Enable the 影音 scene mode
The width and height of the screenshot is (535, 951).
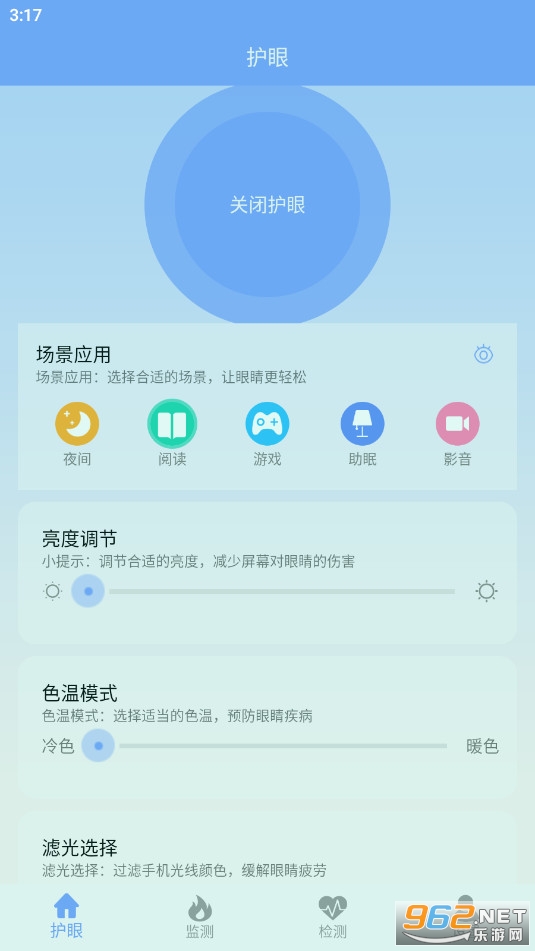457,434
